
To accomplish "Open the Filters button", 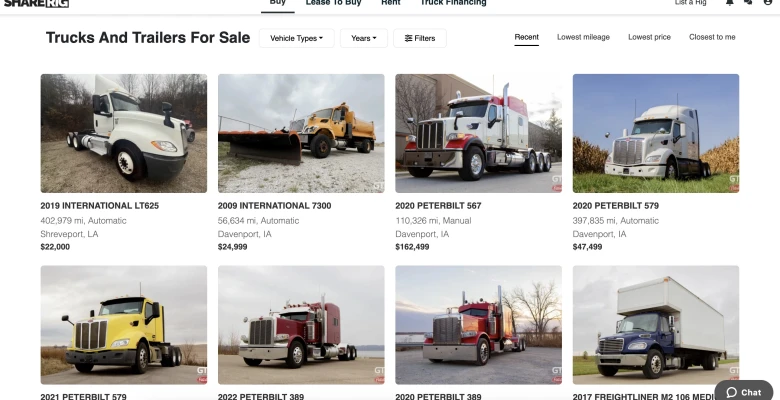I will (x=420, y=38).
